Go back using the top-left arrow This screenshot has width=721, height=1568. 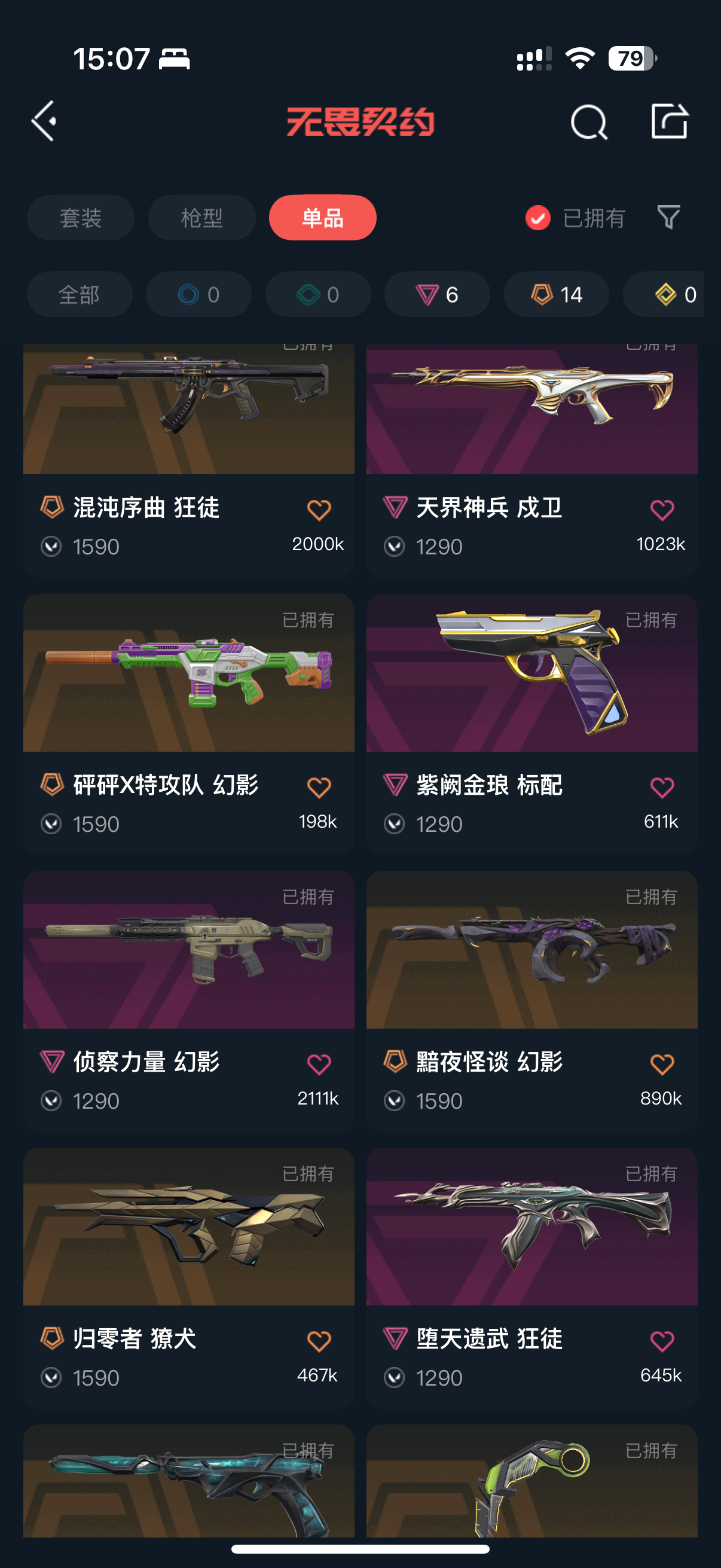pos(44,121)
